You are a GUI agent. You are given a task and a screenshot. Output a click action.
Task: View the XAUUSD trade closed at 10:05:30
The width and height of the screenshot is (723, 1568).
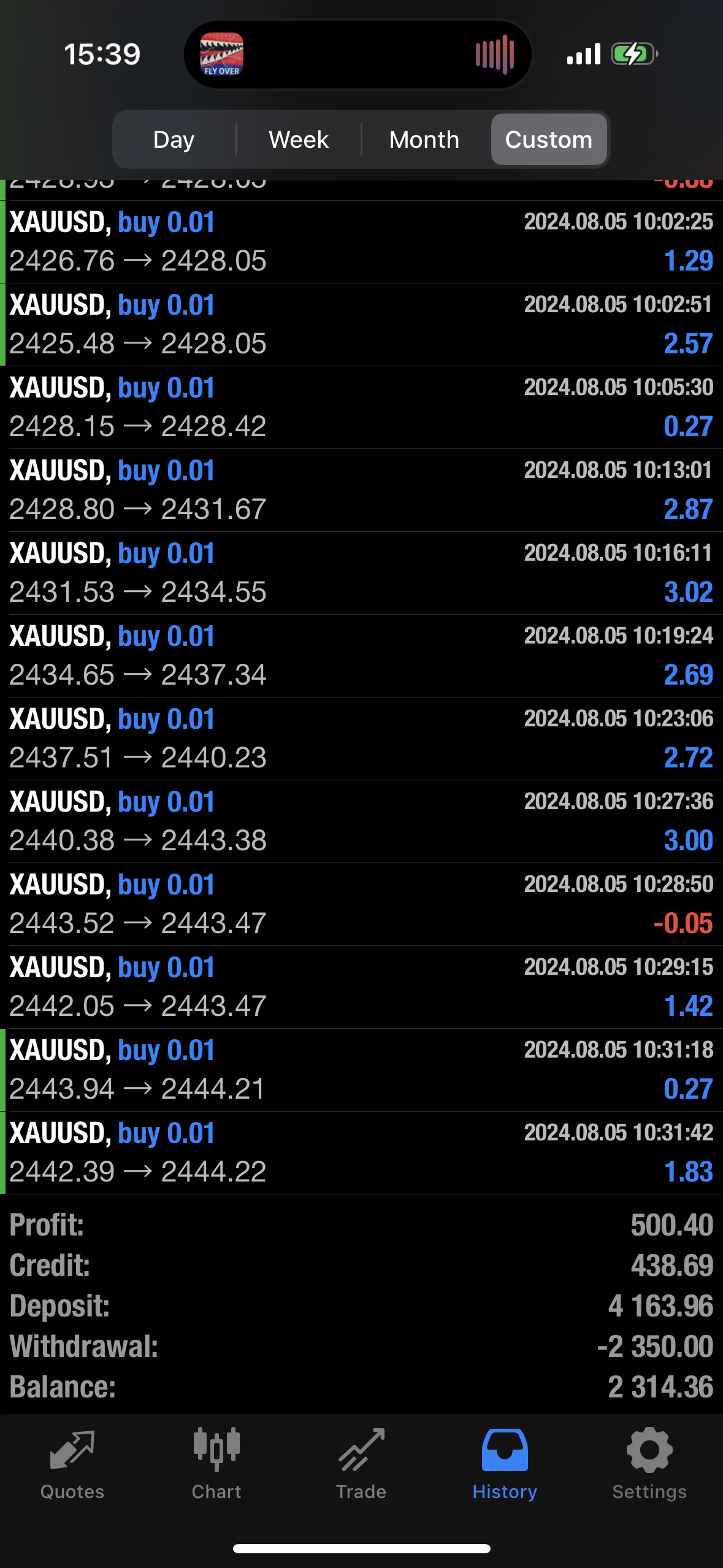[361, 407]
